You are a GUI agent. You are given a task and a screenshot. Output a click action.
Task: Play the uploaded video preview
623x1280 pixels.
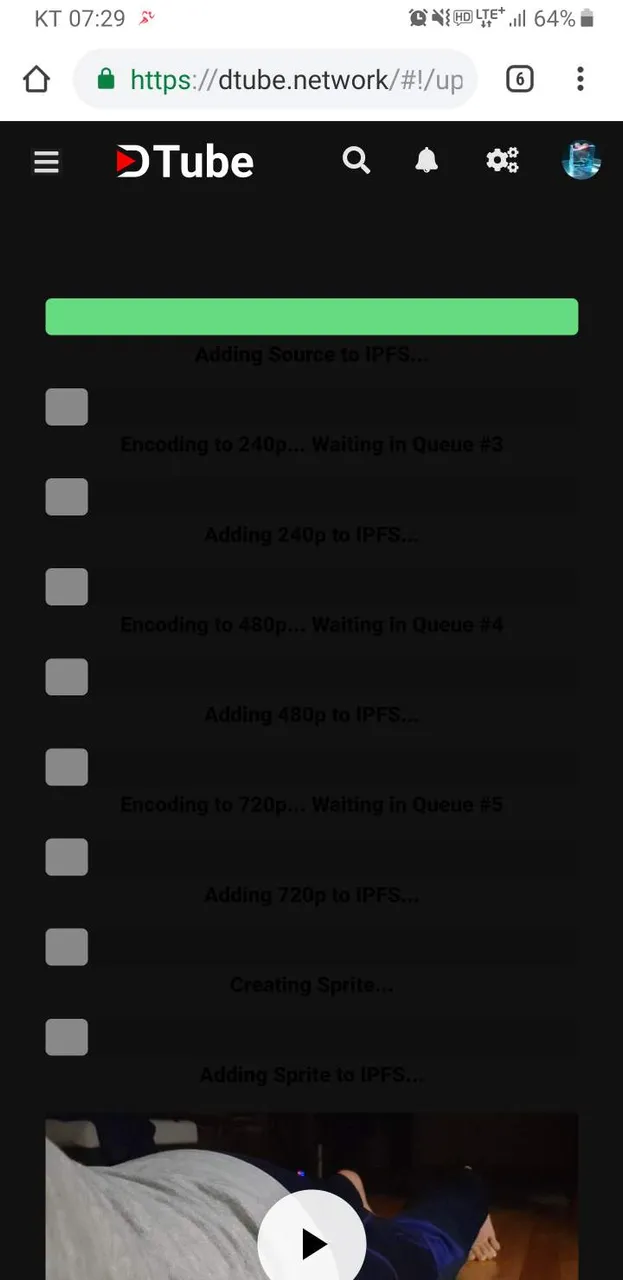[x=312, y=1243]
